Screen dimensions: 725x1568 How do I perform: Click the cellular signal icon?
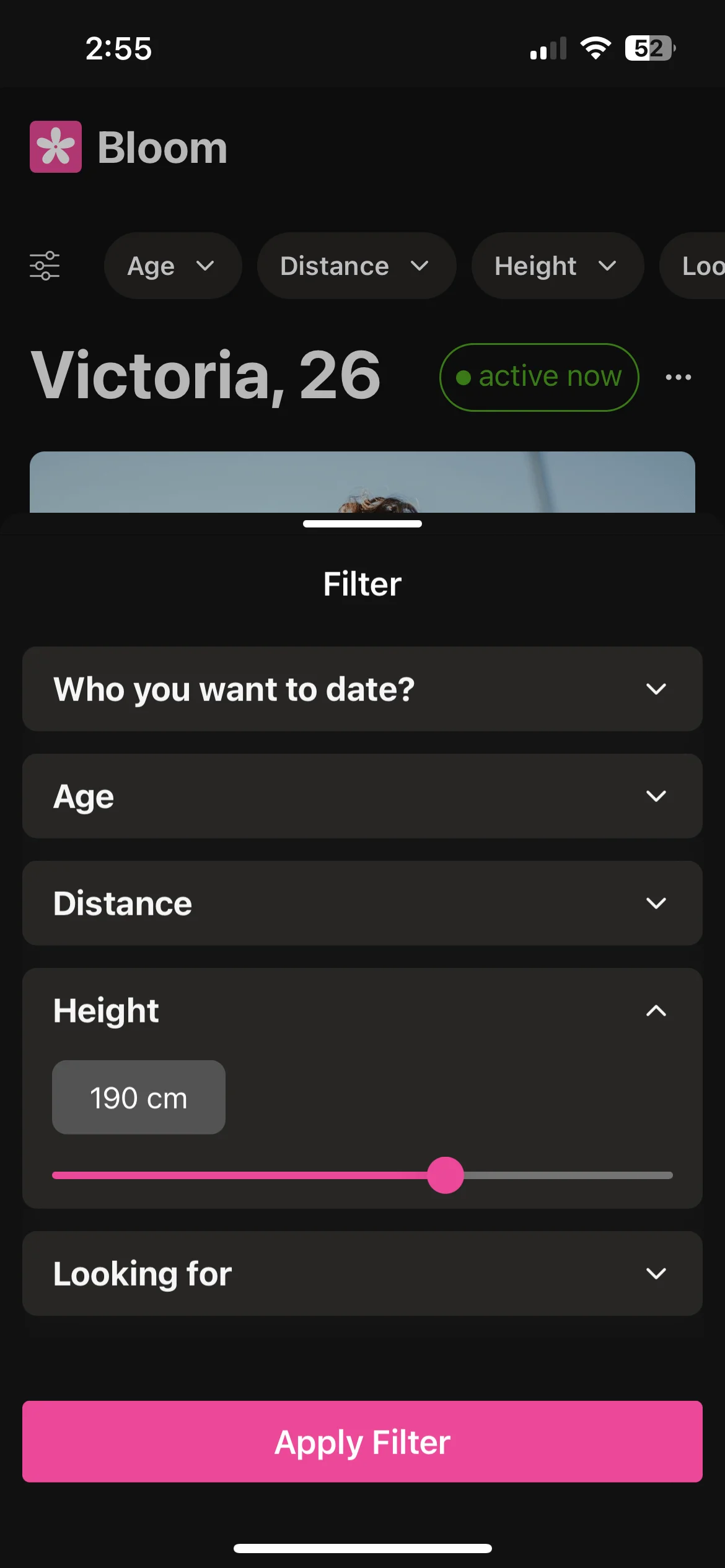pyautogui.click(x=547, y=48)
